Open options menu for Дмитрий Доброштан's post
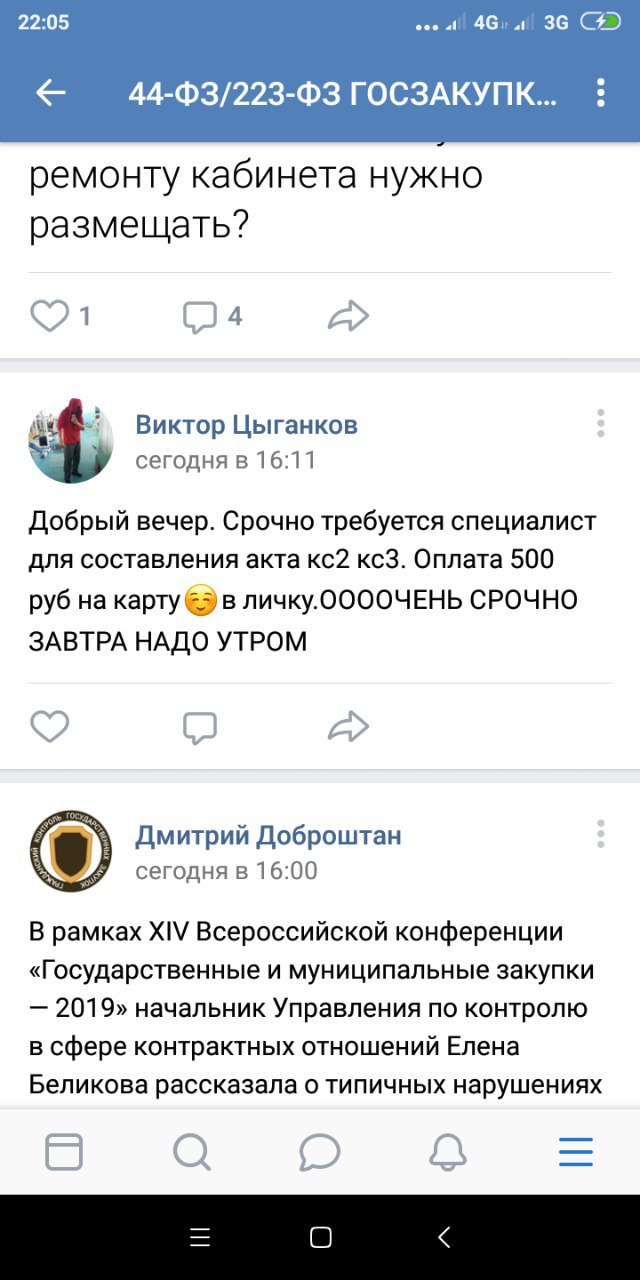Viewport: 640px width, 1280px height. [x=600, y=834]
